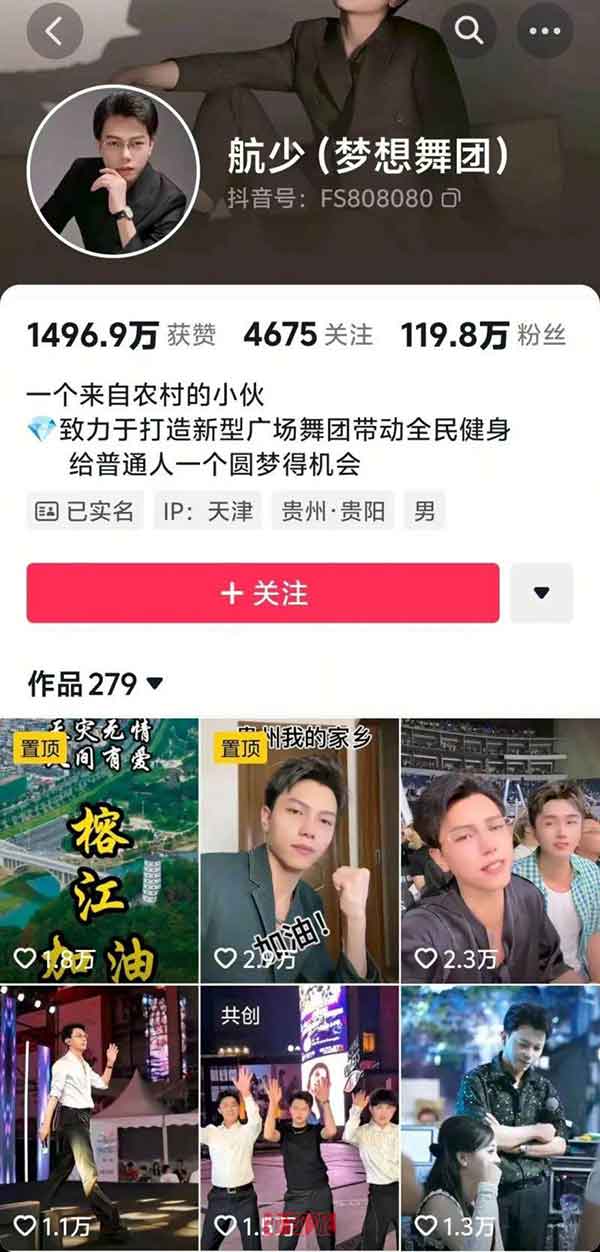Follow this user with the 关注 button
The width and height of the screenshot is (600, 1252).
(263, 593)
